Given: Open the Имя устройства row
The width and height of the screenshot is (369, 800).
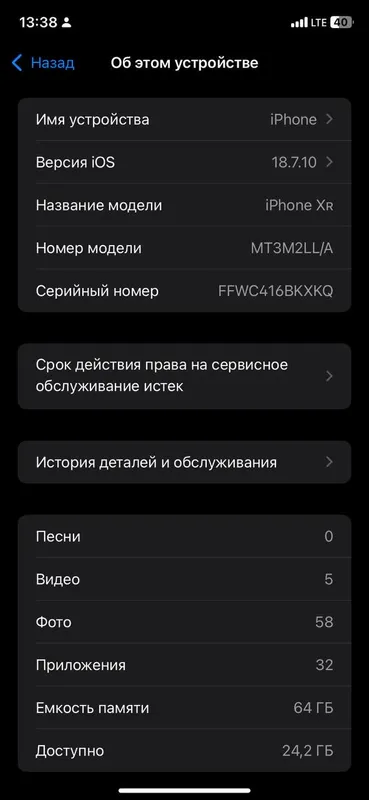Looking at the screenshot, I should [x=184, y=119].
